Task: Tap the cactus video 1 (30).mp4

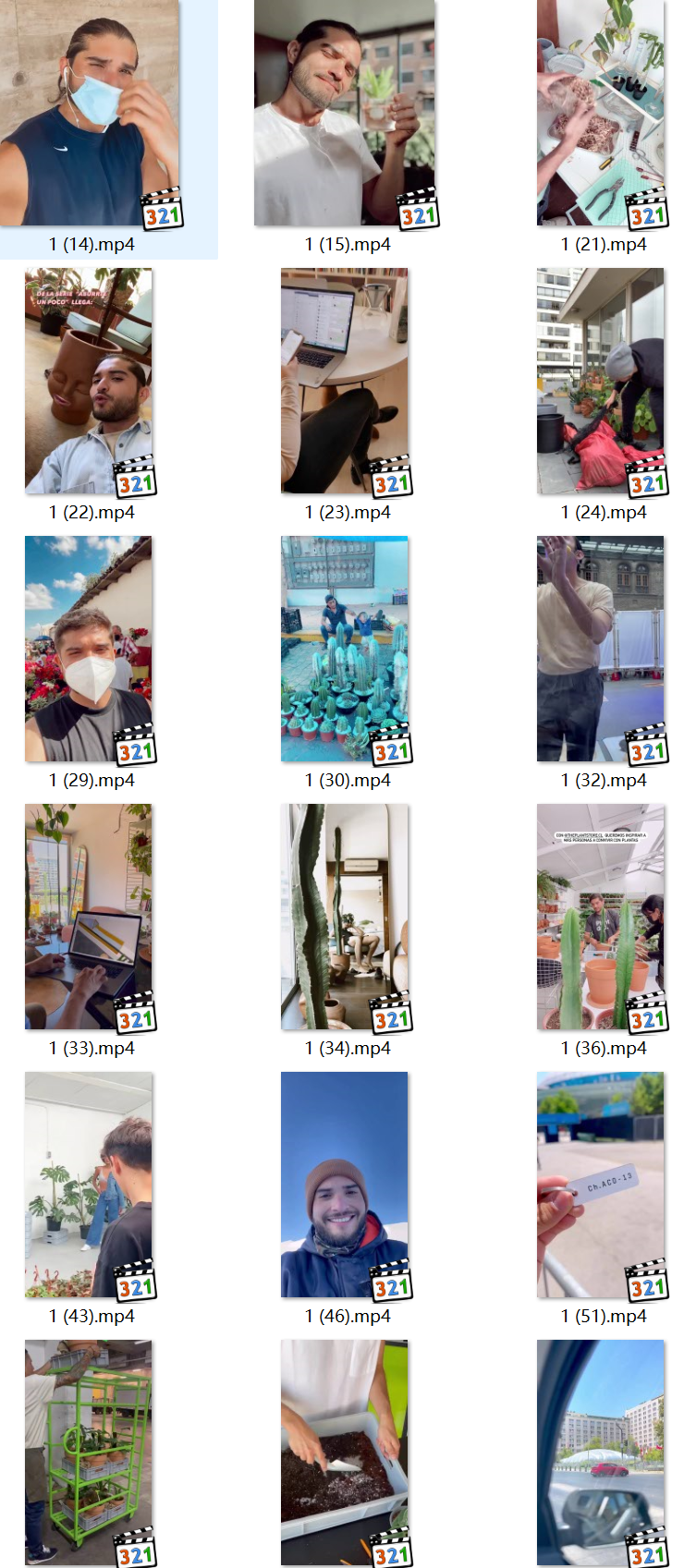Action: [345, 649]
